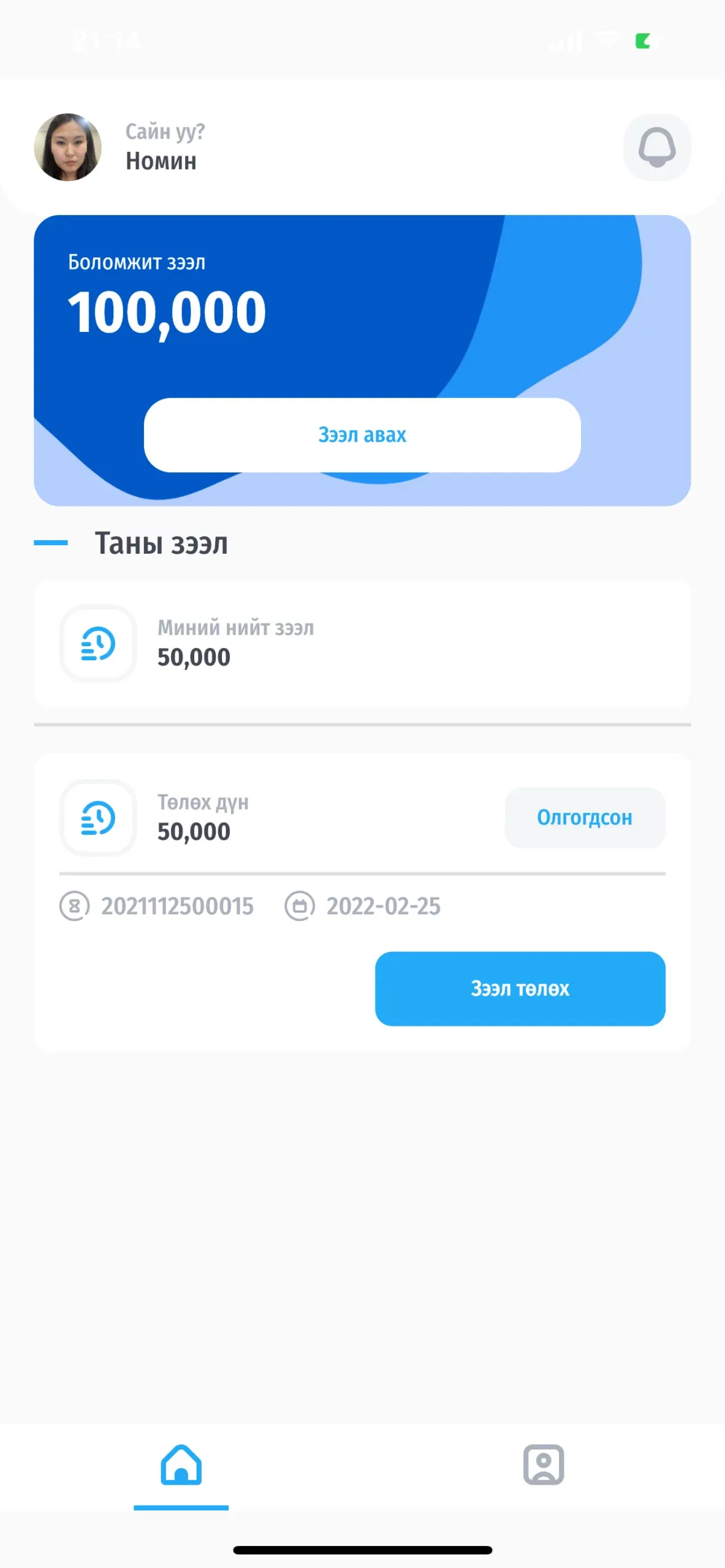Image resolution: width=725 pixels, height=1568 pixels.
Task: Tap Зээл төлөх to repay loan
Action: tap(520, 989)
